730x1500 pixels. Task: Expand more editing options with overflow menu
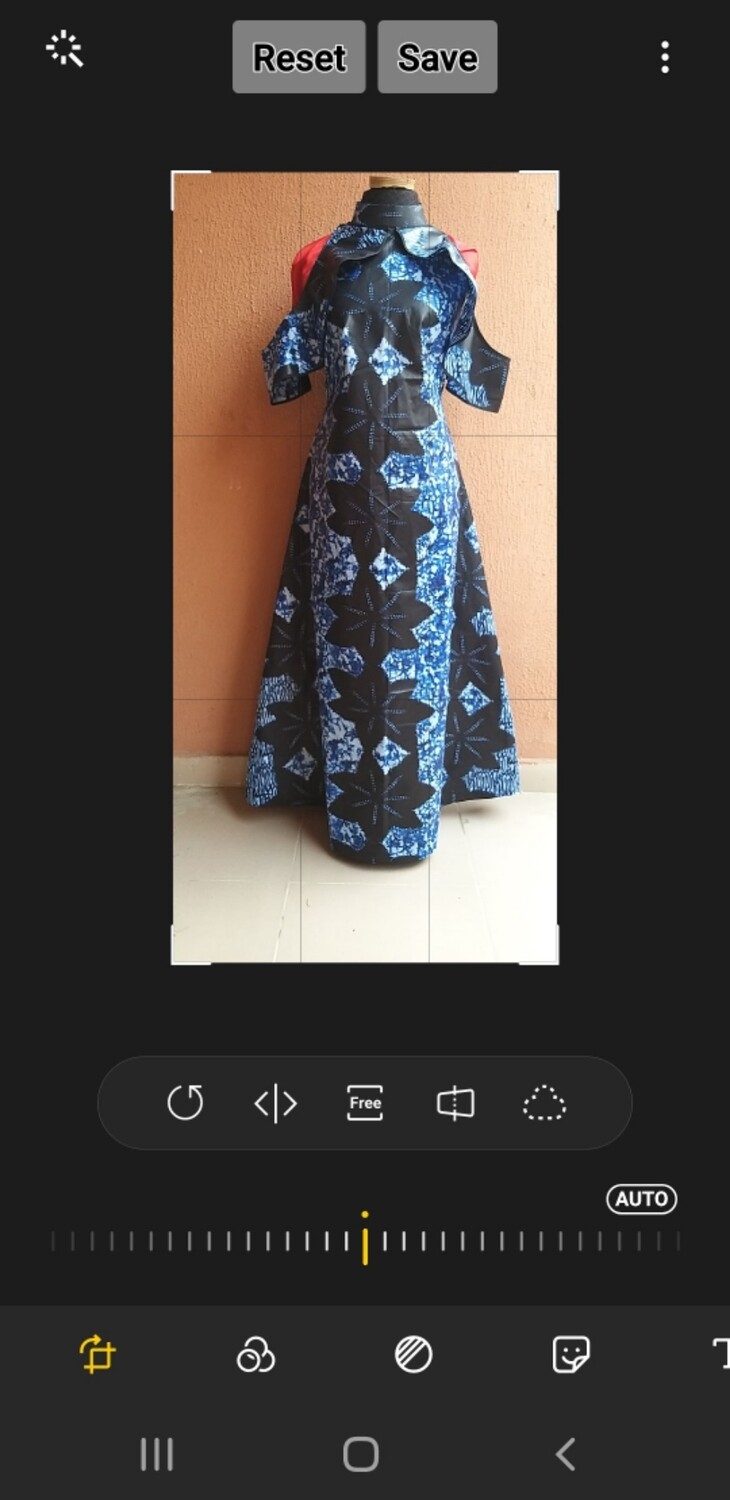665,58
